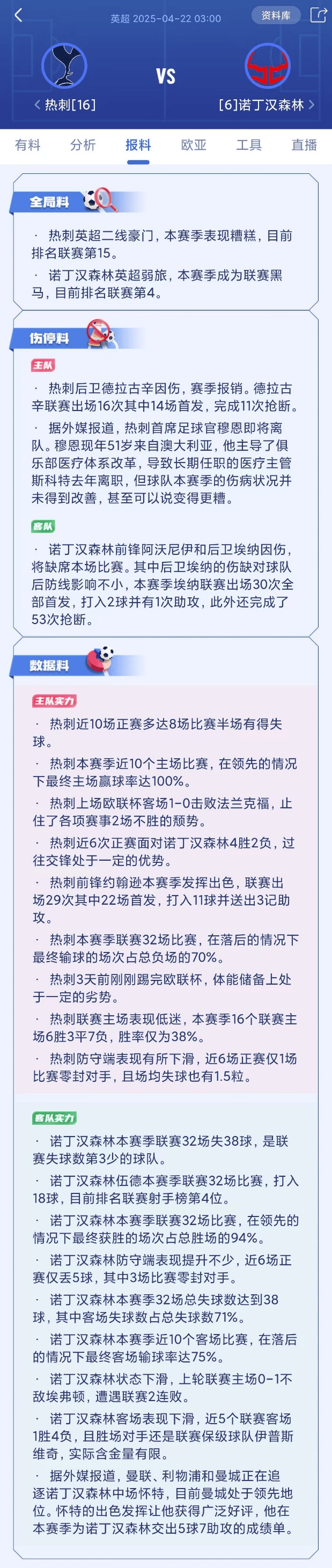Screen dimensions: 332x1568
Task: Open the 工具 tab
Action: tap(249, 145)
